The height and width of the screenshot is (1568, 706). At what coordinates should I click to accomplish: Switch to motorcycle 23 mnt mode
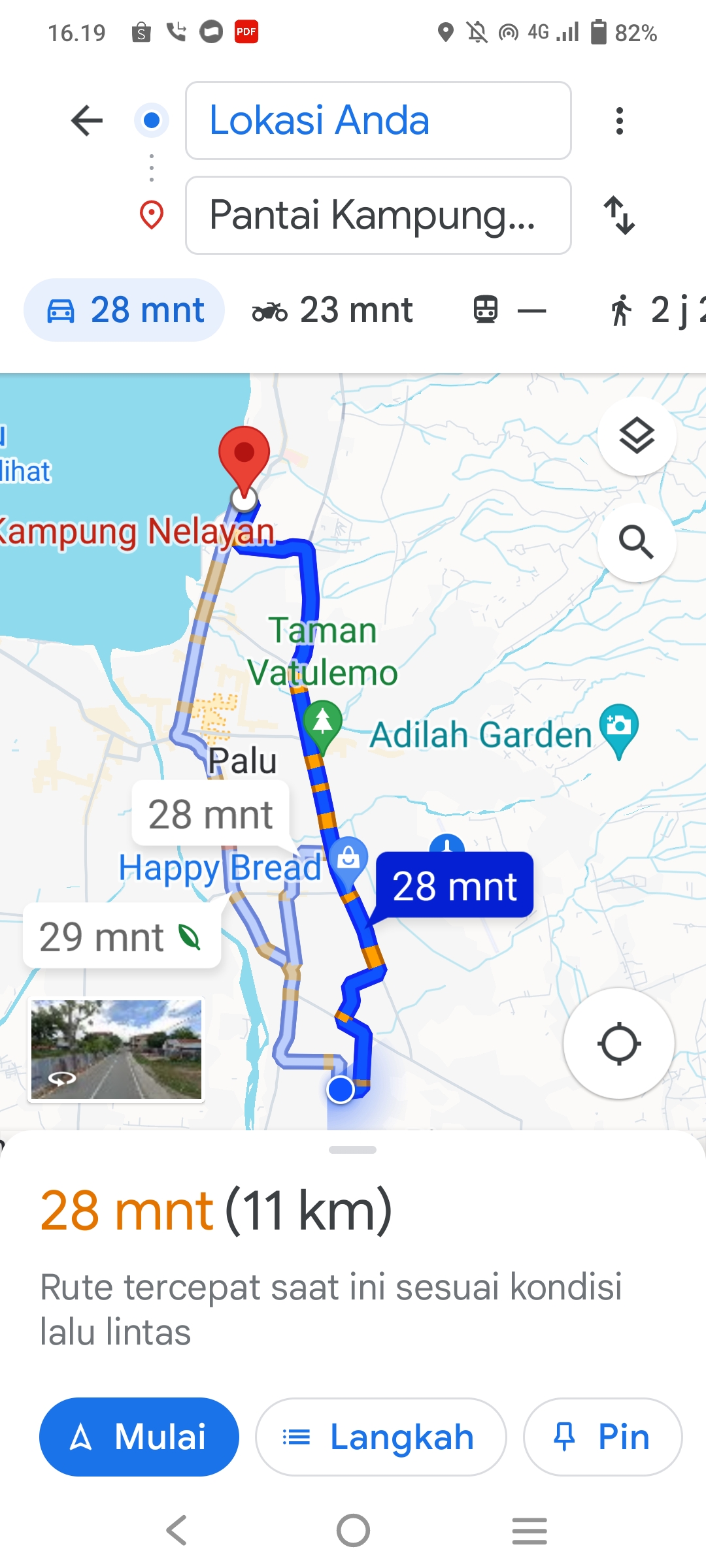click(333, 310)
